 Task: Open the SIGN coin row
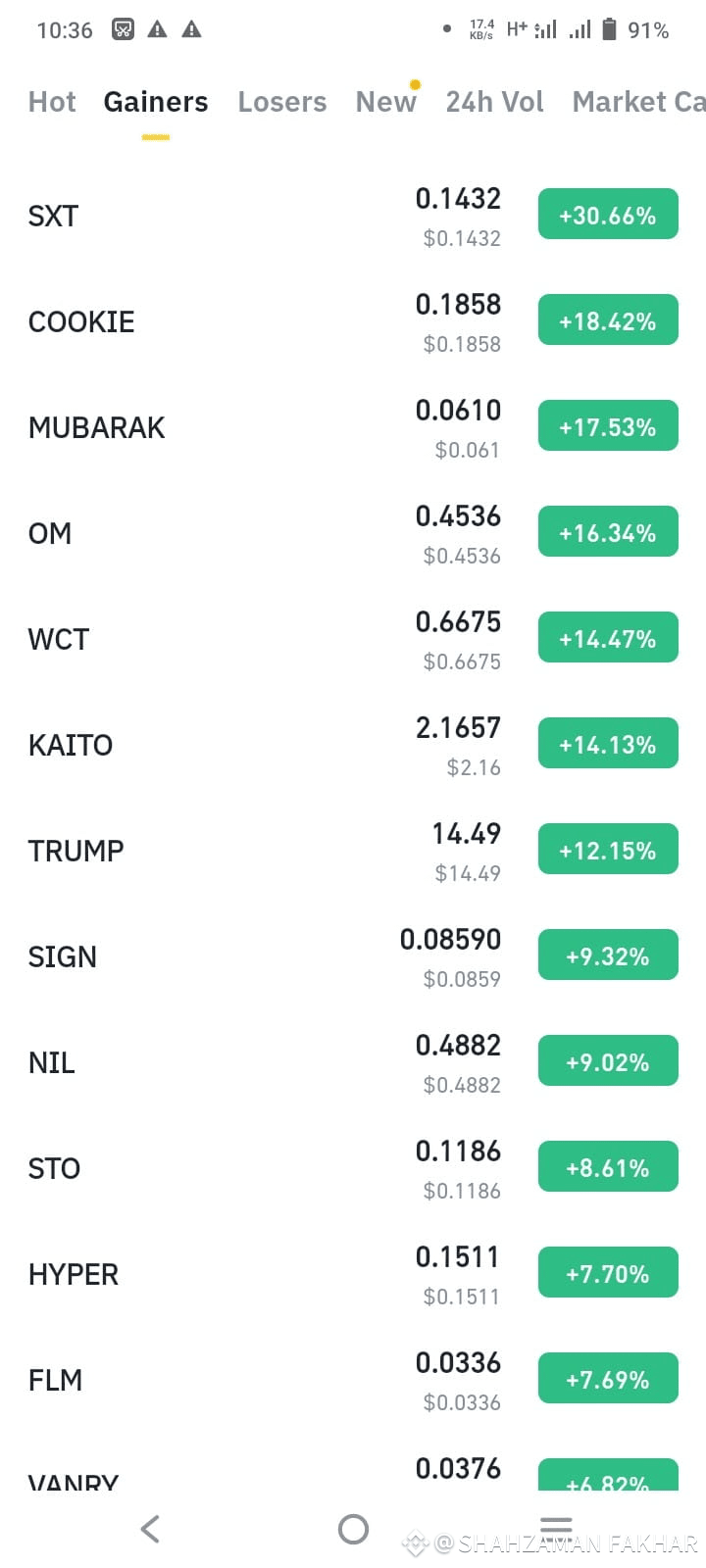[353, 956]
